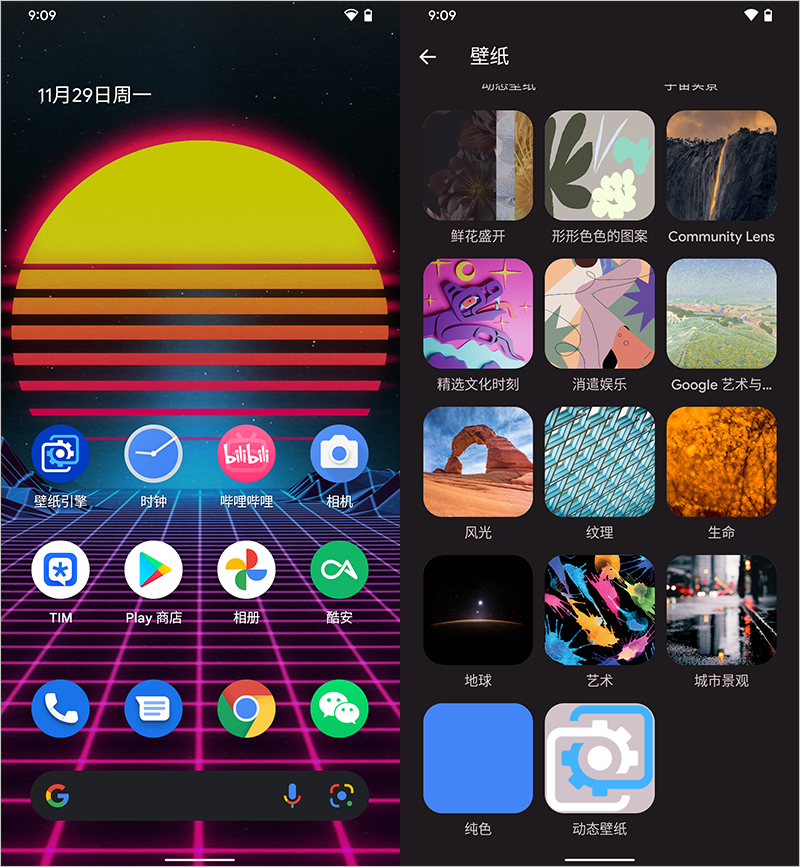Open Google Lens from search bar
Screen dimensions: 800x867
[341, 796]
